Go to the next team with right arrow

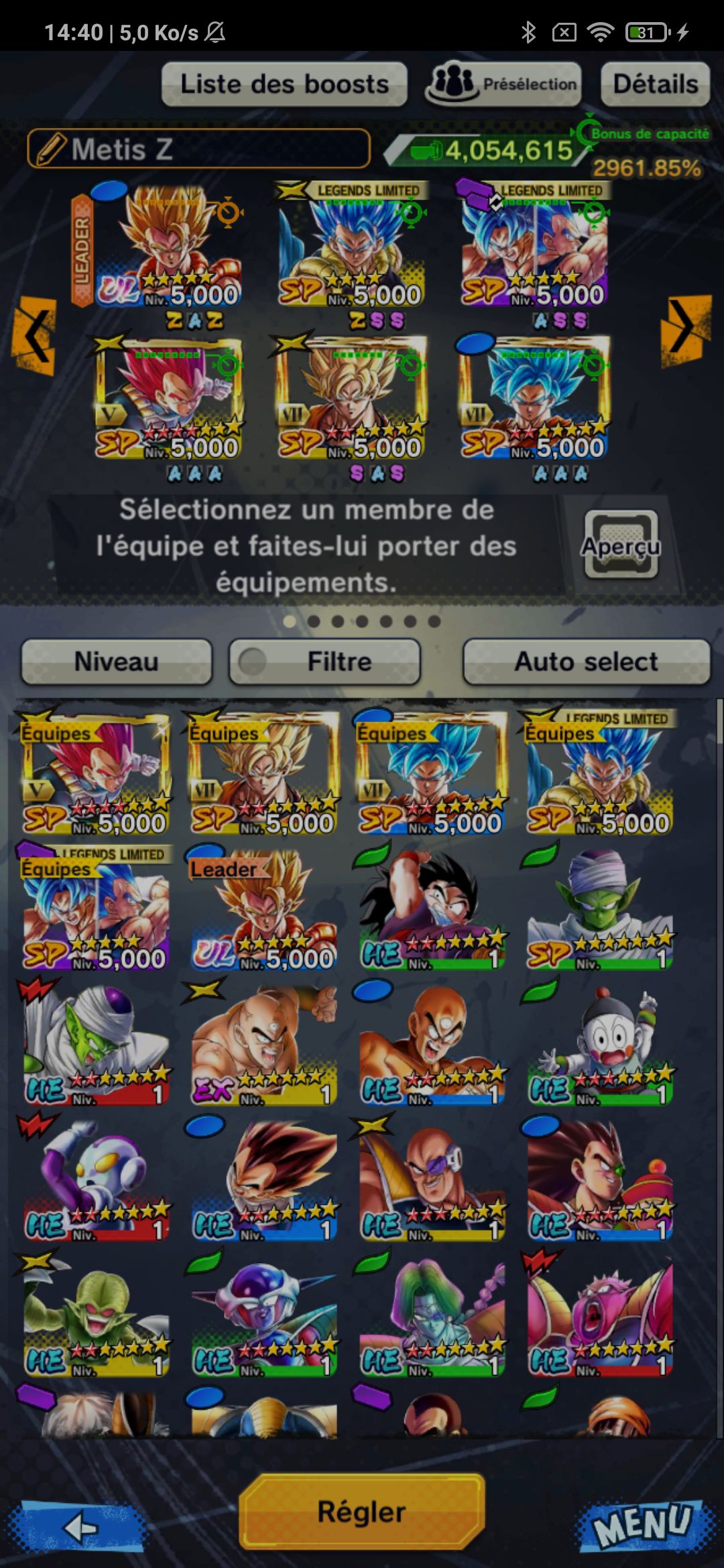pos(685,328)
